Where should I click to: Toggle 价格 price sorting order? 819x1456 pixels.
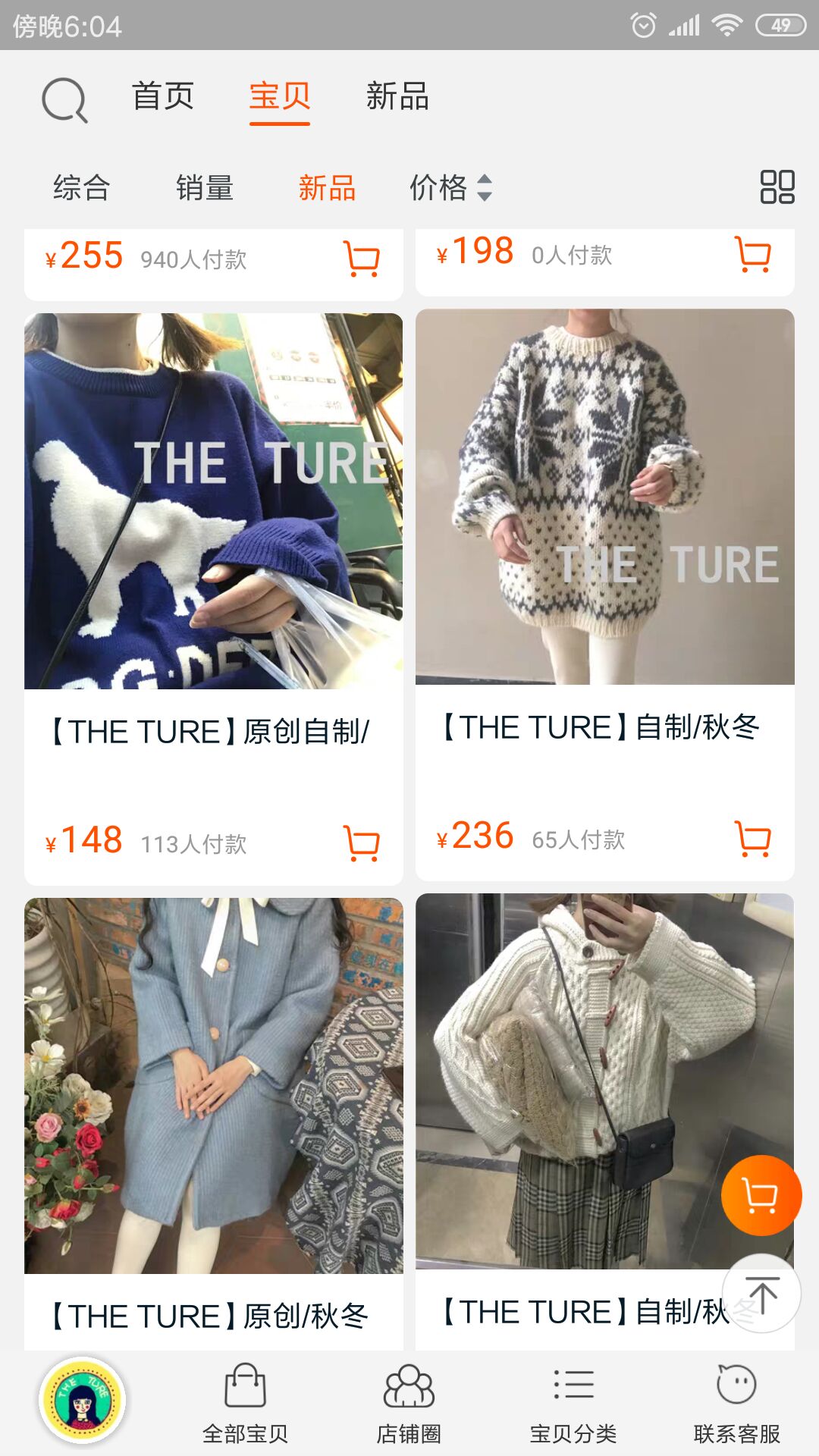[x=440, y=188]
